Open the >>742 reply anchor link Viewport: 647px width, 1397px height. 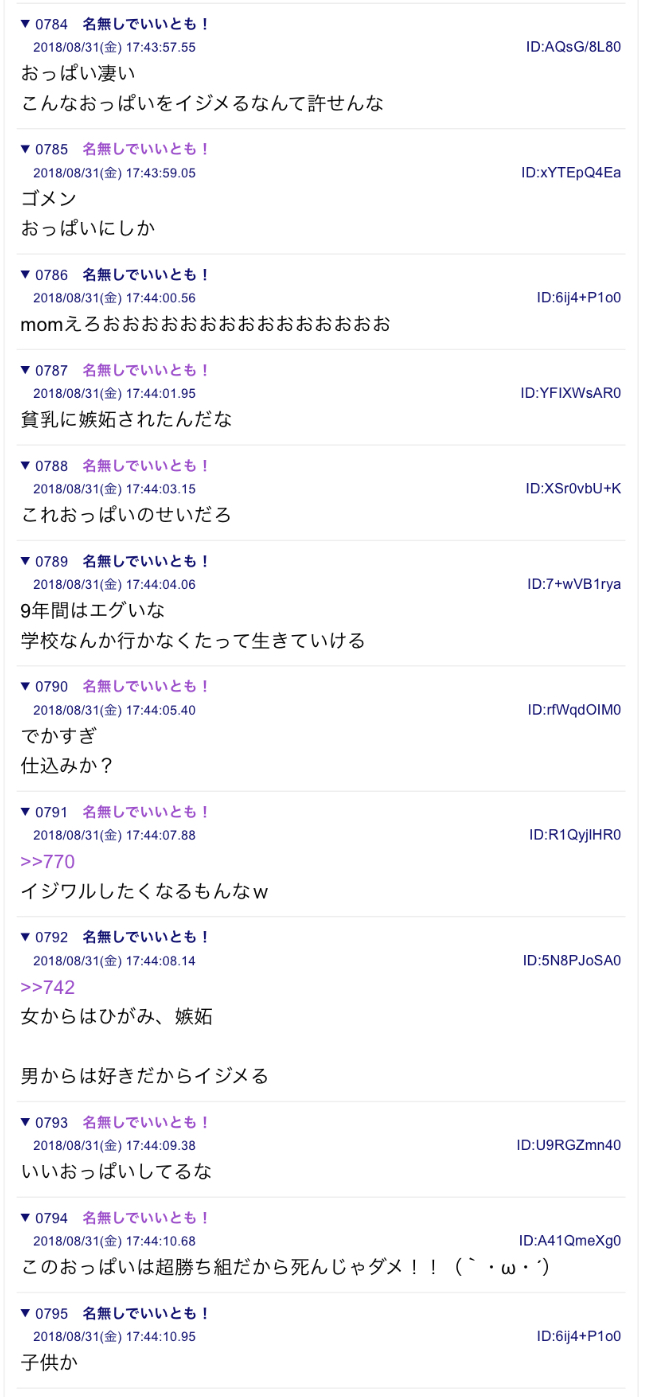click(x=48, y=988)
